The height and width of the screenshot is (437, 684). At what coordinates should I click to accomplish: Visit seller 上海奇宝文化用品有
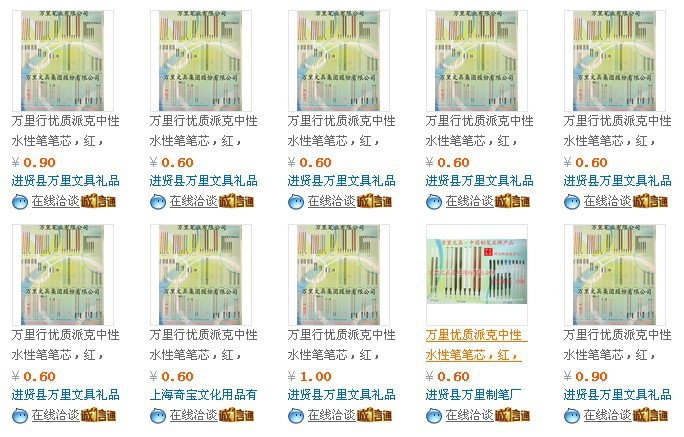tap(203, 394)
